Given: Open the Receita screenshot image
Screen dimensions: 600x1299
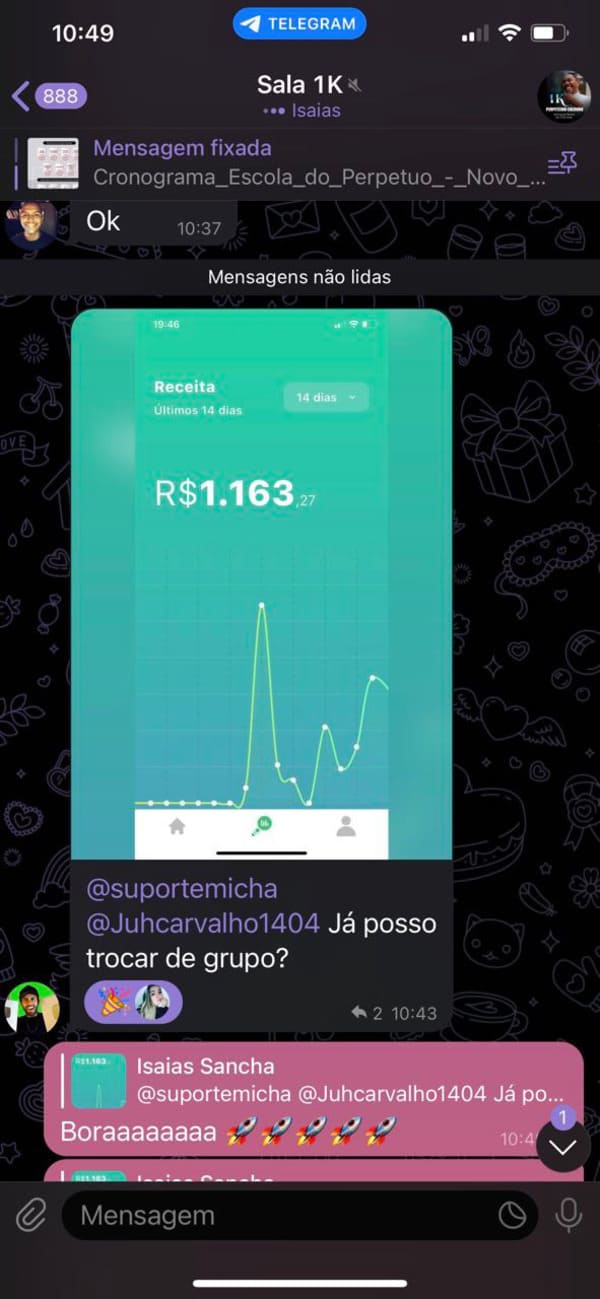Looking at the screenshot, I should click(261, 583).
